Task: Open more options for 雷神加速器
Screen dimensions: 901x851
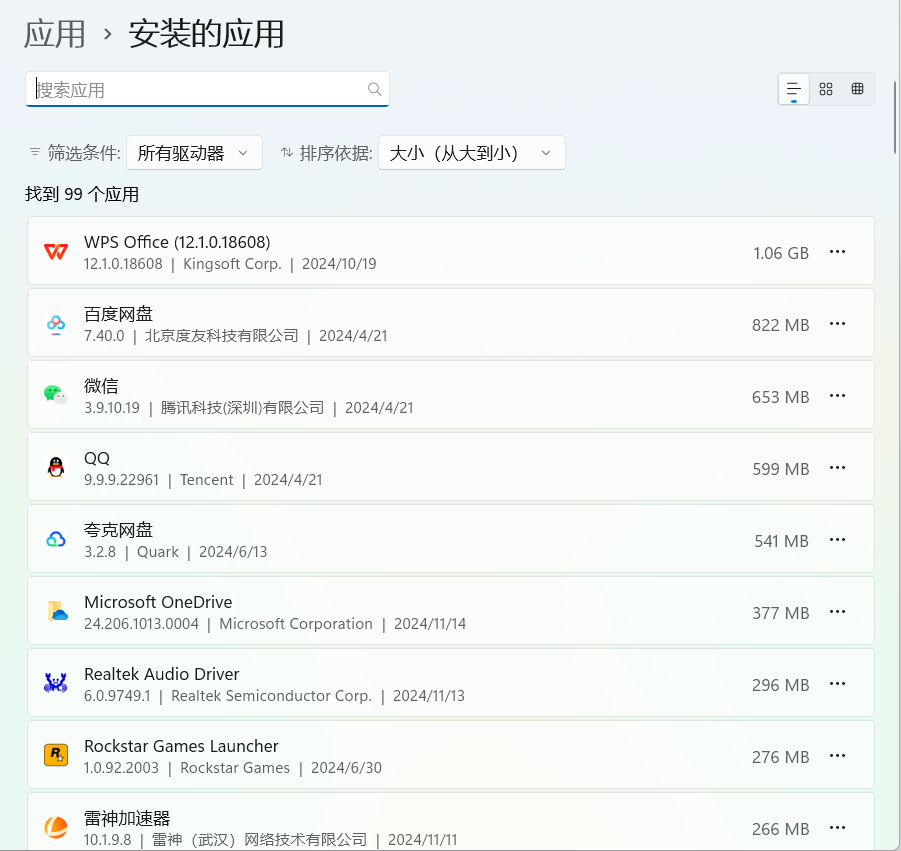Action: click(838, 828)
